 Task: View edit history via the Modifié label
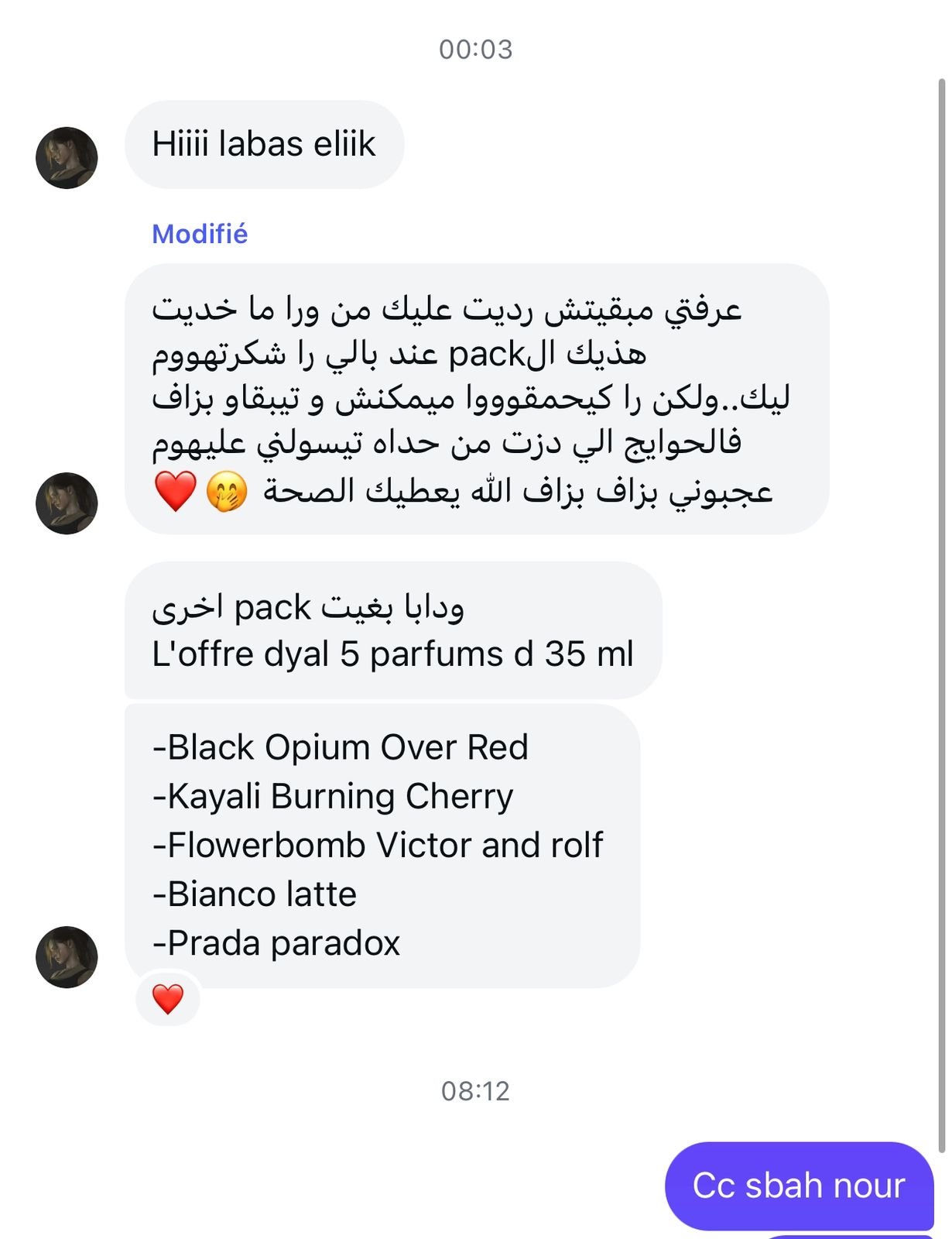click(x=200, y=234)
